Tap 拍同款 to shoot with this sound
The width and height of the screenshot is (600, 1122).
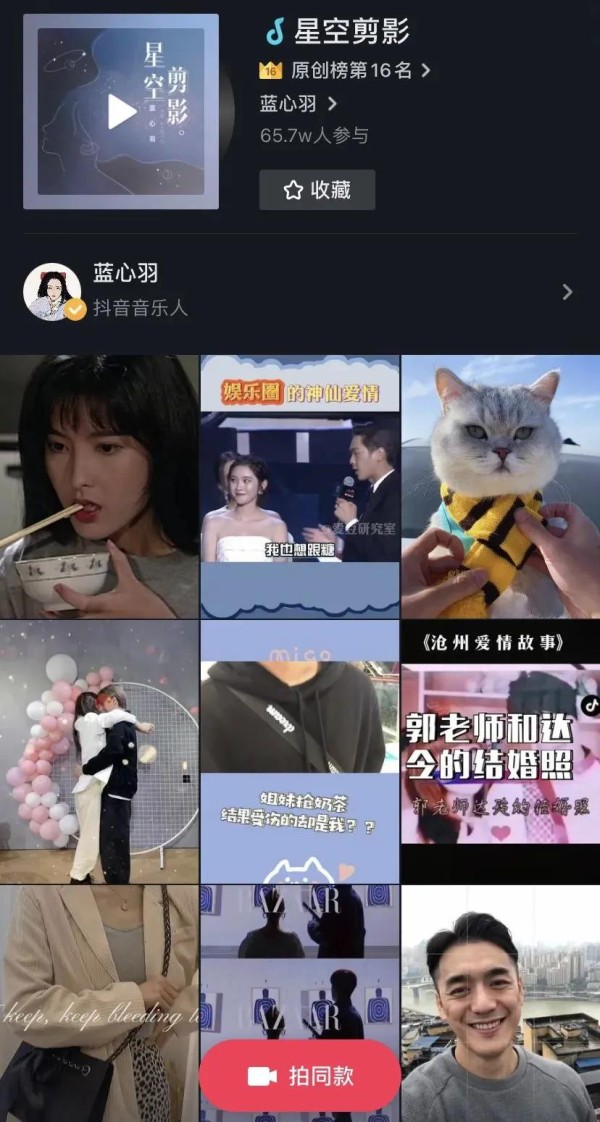click(x=300, y=1076)
